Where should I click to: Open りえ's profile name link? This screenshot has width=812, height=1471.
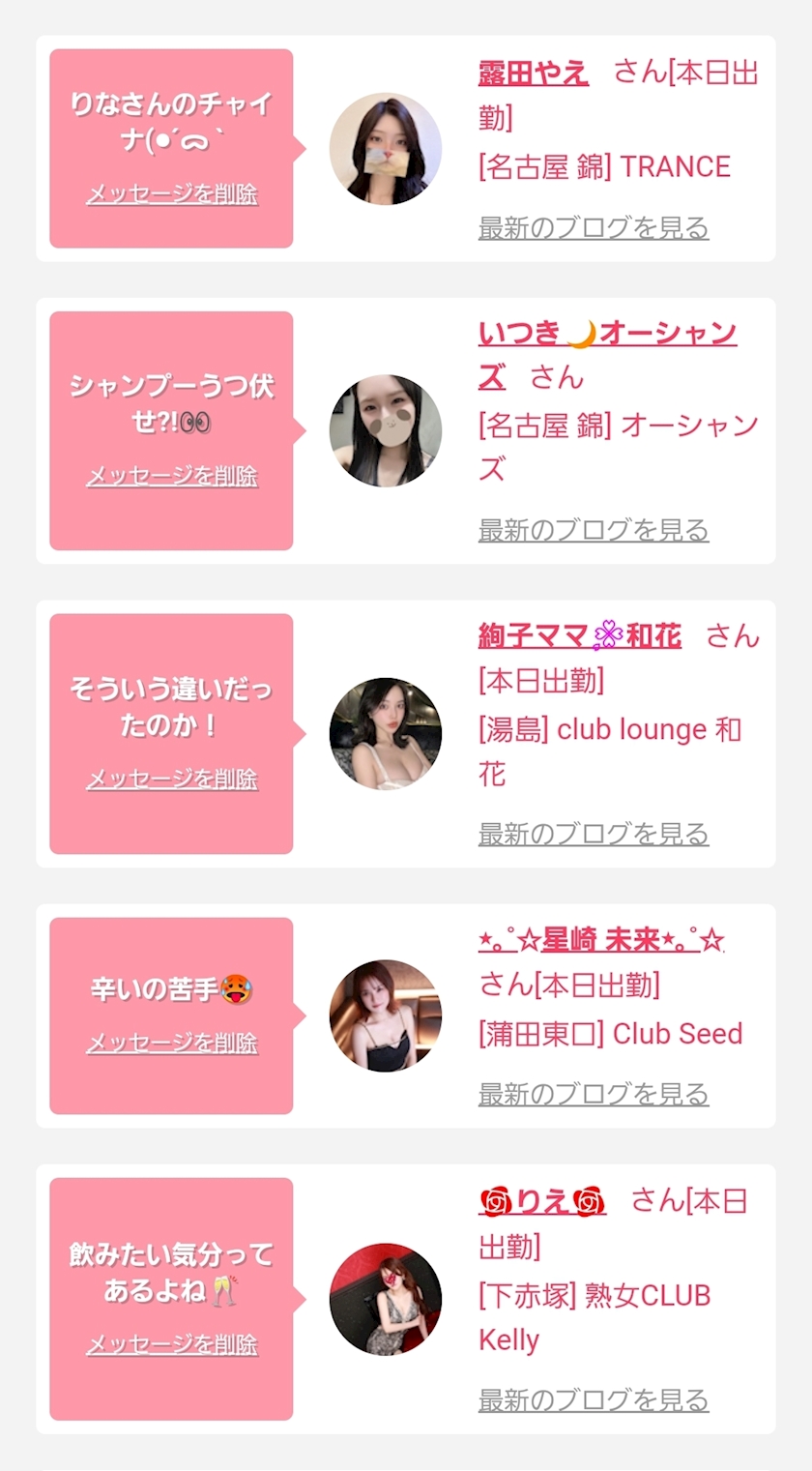(542, 1202)
